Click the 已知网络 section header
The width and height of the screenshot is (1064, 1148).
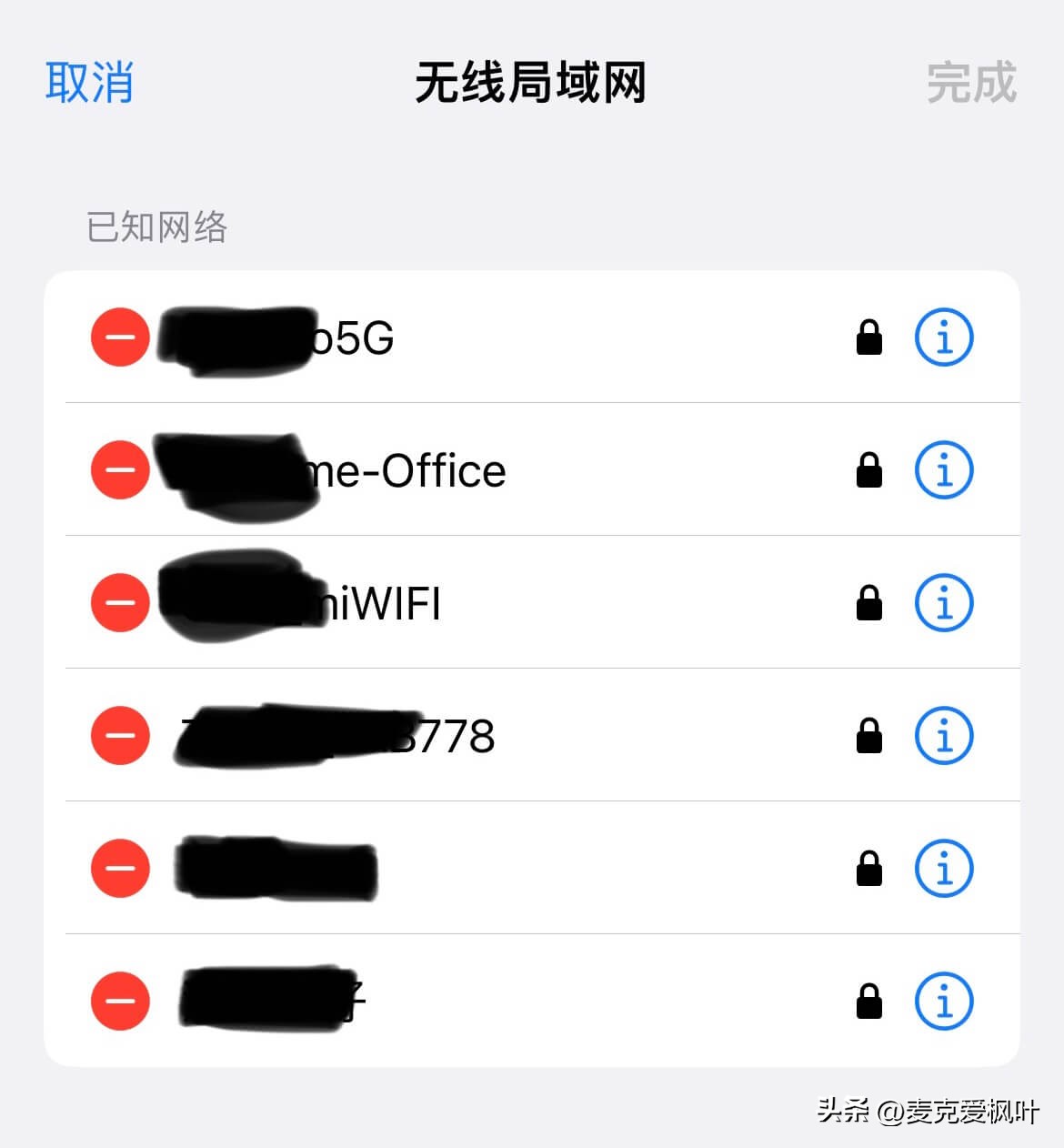coord(156,227)
